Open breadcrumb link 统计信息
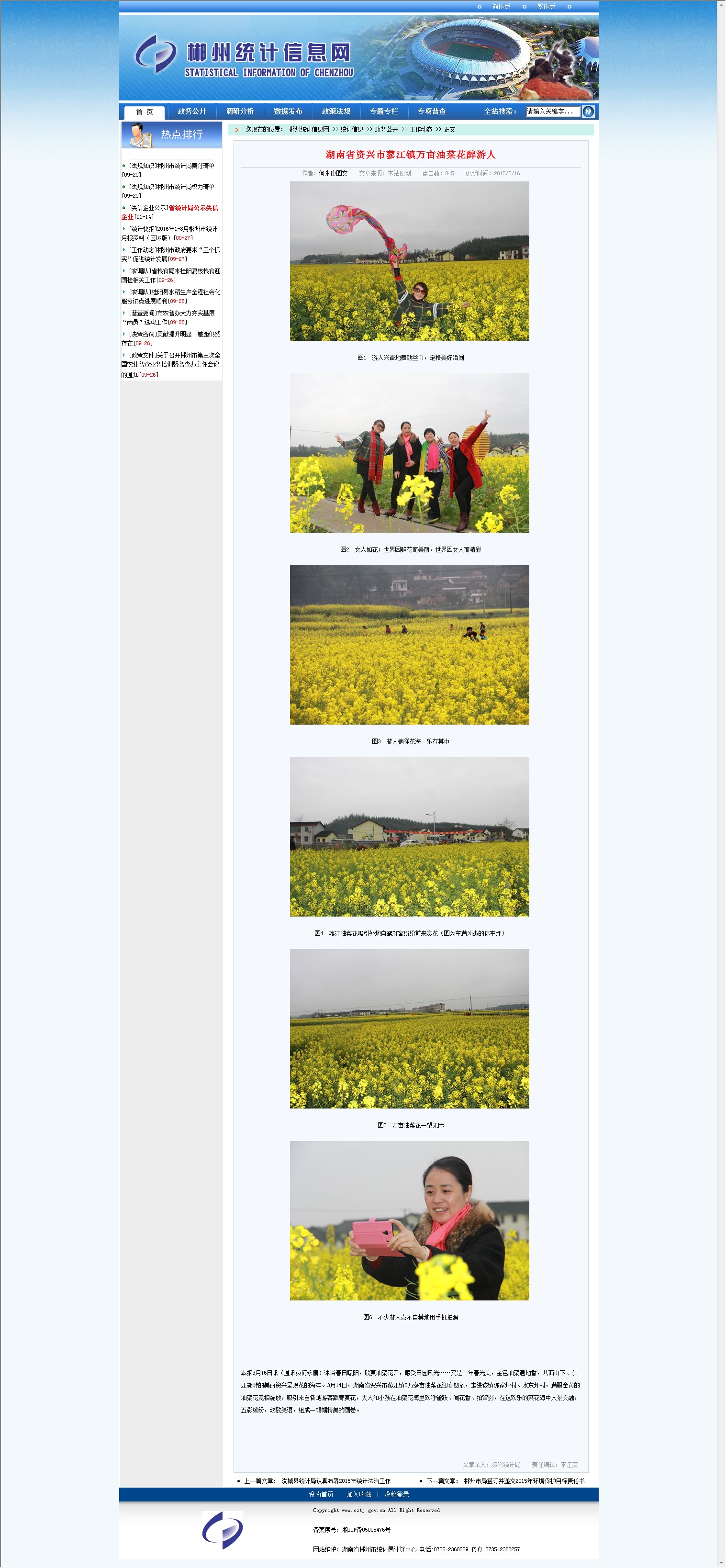Image resolution: width=726 pixels, height=1568 pixels. 352,130
